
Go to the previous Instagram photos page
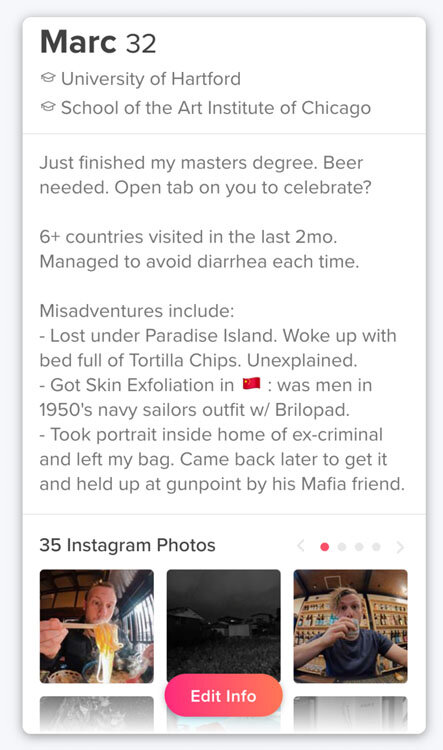click(x=301, y=546)
